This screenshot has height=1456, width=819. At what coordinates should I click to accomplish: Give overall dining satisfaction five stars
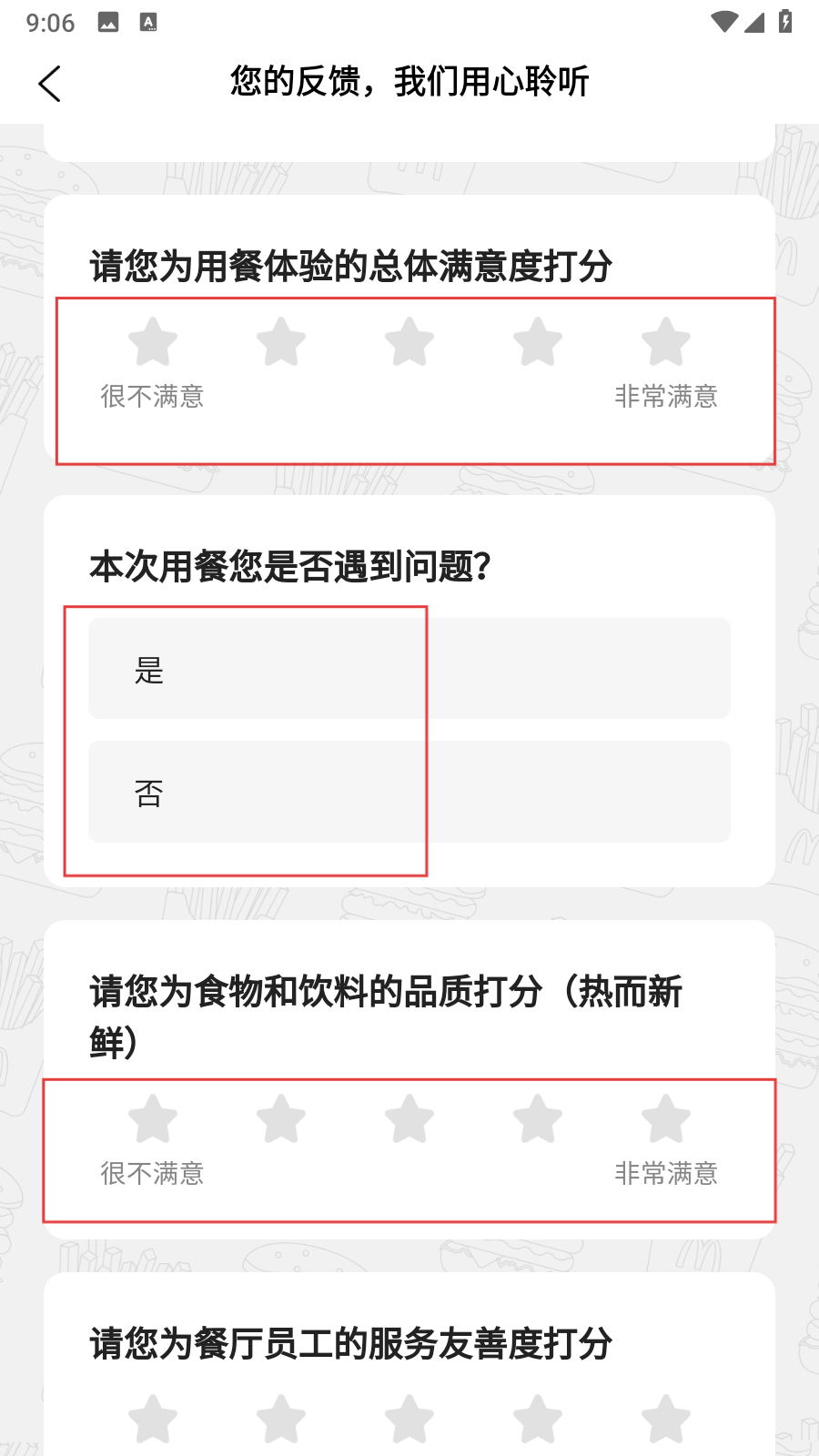666,342
